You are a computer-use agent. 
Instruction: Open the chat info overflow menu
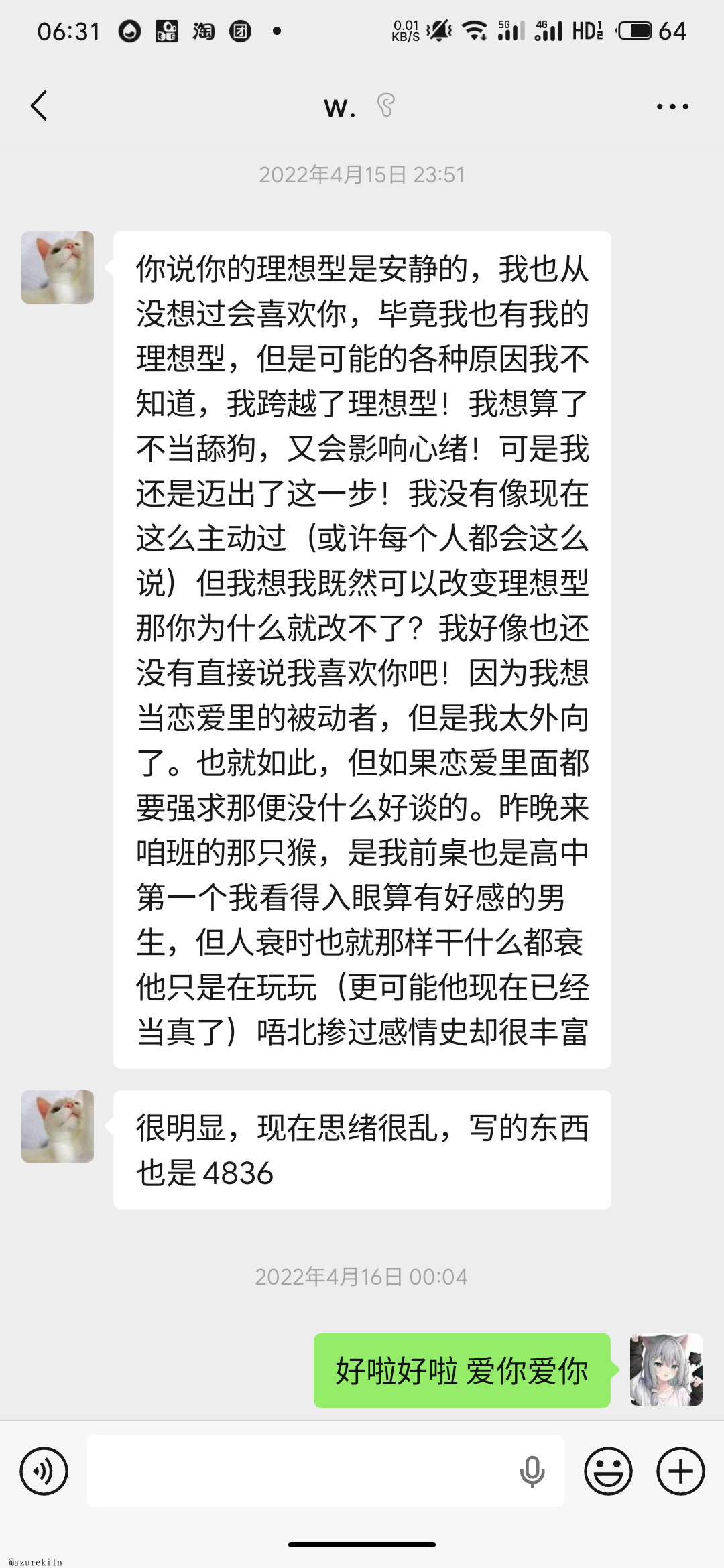click(x=672, y=106)
